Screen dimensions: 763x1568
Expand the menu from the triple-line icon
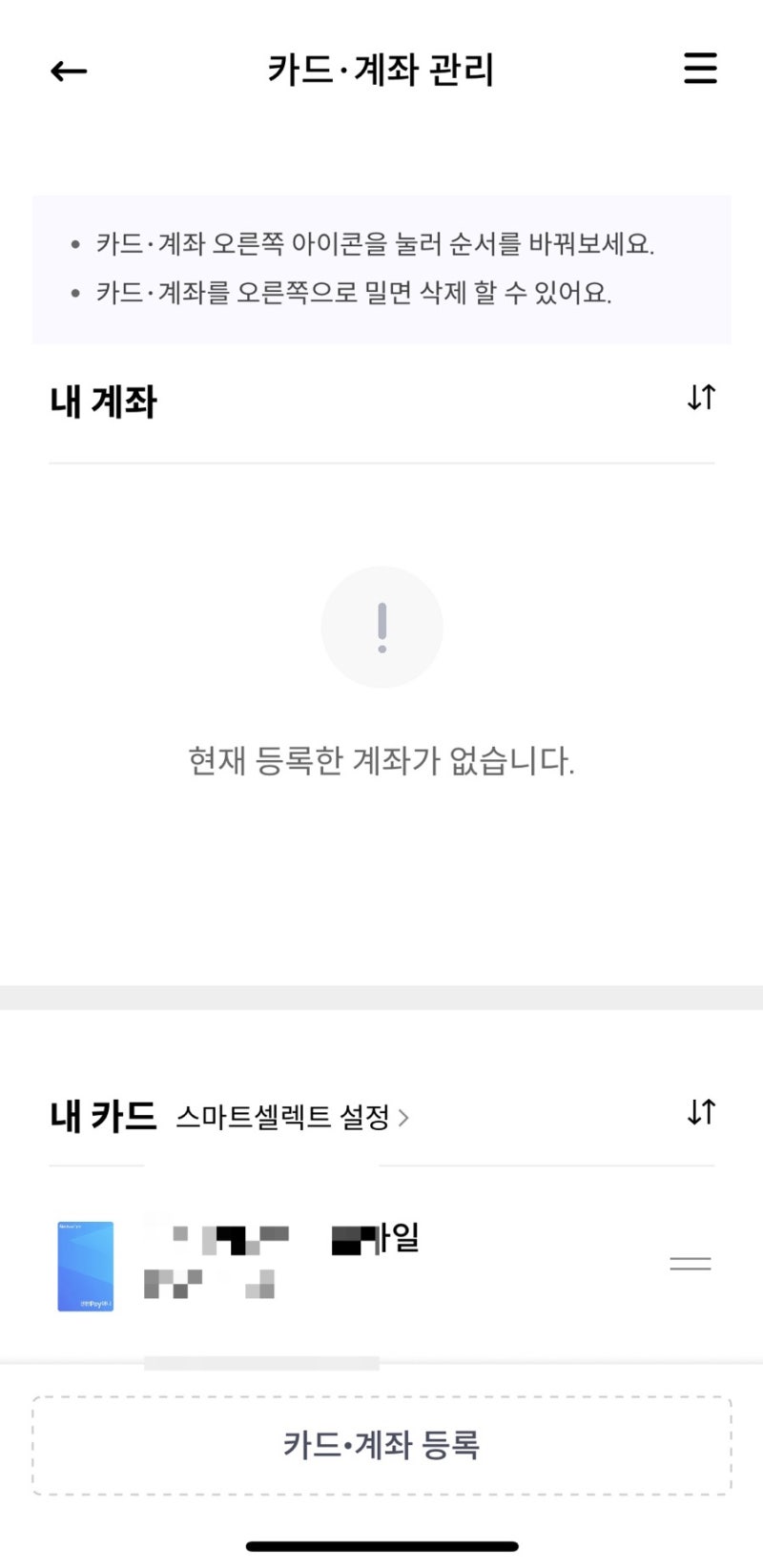pos(700,69)
